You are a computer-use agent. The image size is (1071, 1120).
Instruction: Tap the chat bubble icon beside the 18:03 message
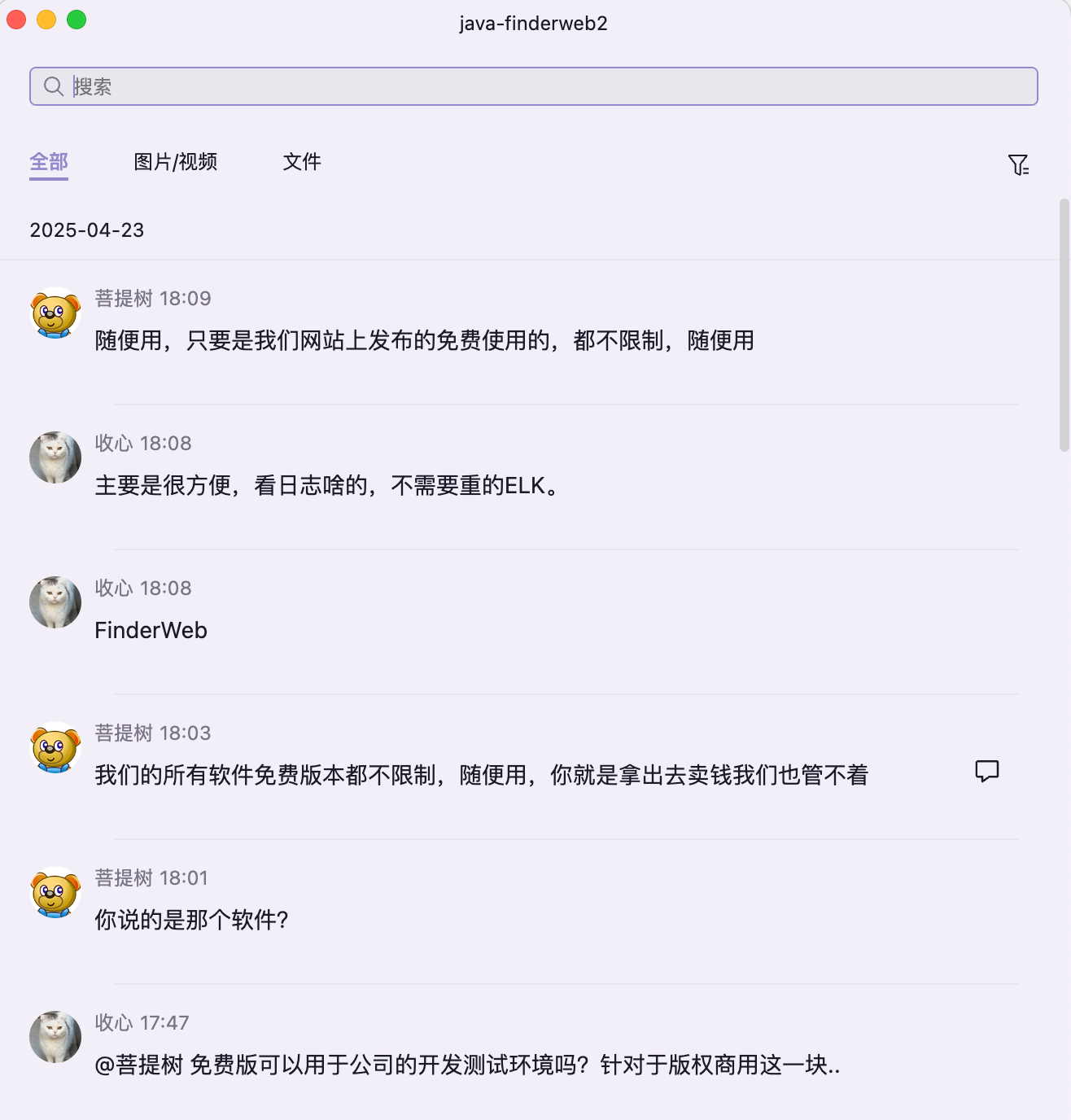click(986, 771)
